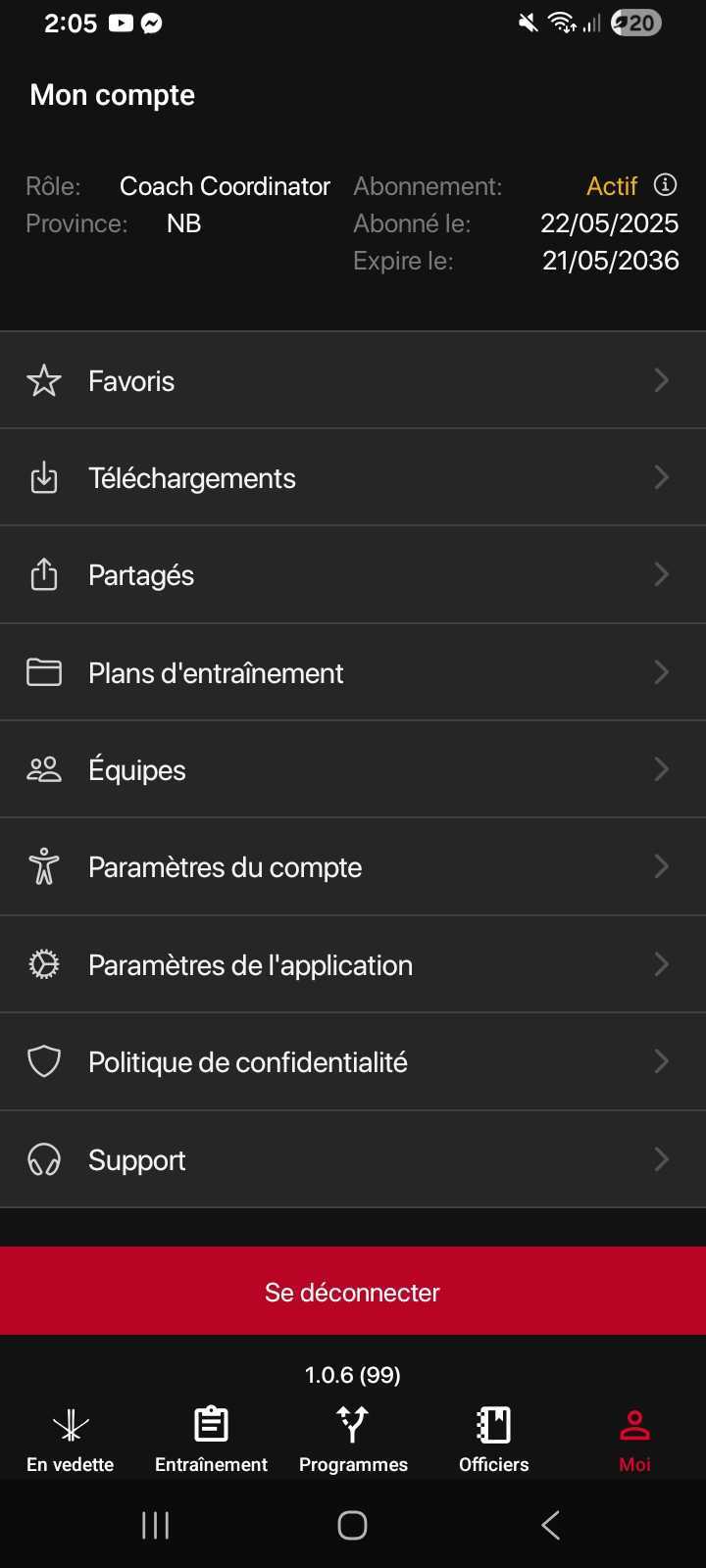
Task: Switch to the Entraînement tab
Action: [211, 1436]
